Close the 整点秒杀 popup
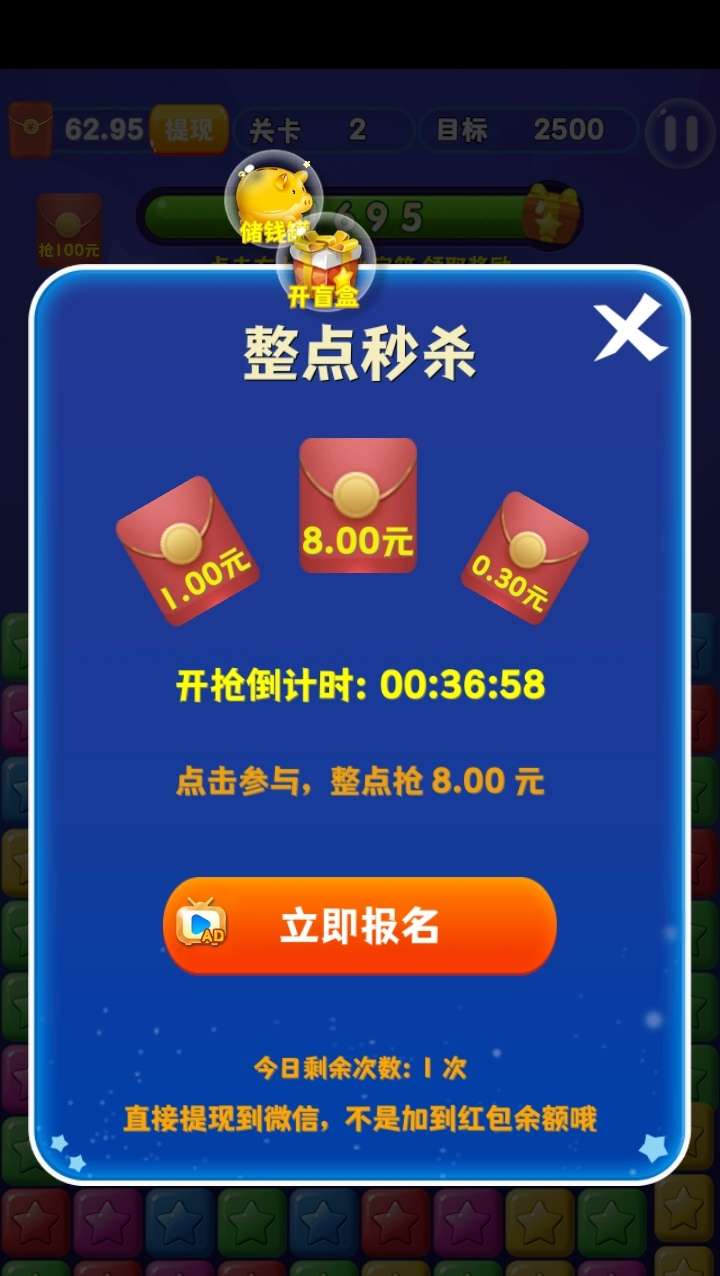The height and width of the screenshot is (1276, 720). (628, 328)
